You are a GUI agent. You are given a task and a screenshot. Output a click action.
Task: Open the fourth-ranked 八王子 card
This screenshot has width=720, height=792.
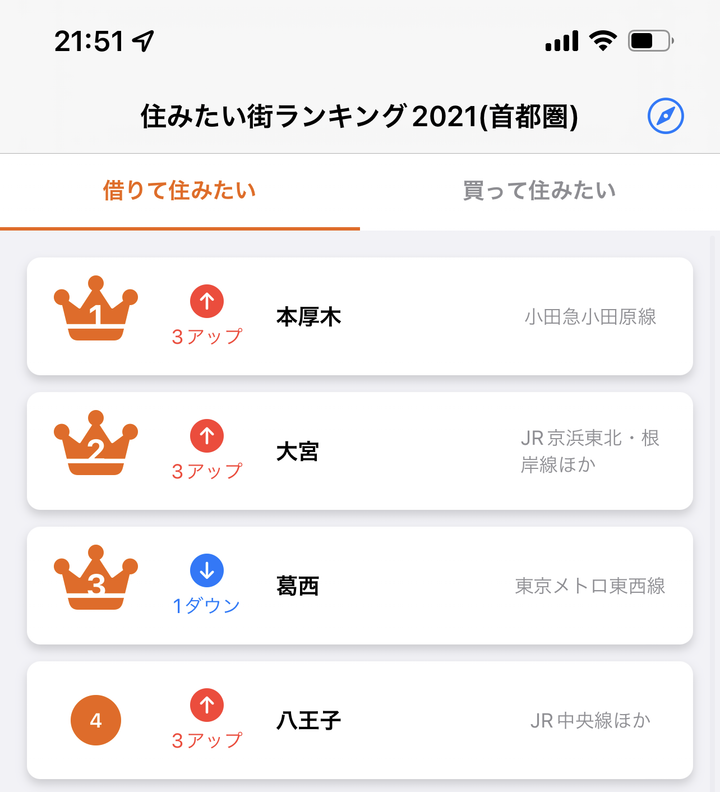(359, 719)
